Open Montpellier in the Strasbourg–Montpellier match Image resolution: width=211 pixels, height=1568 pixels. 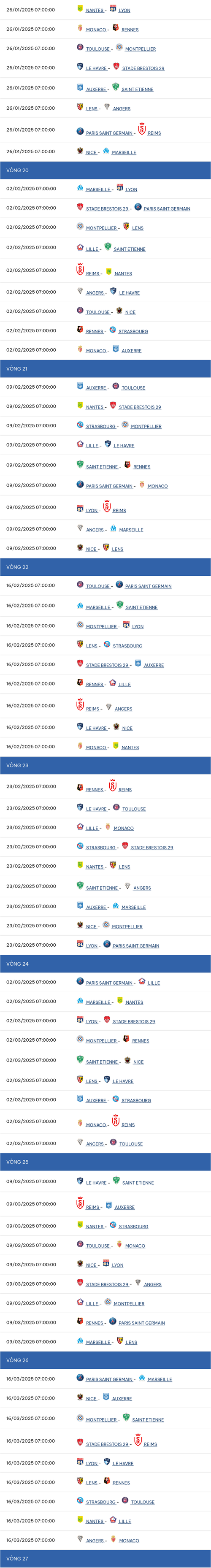click(x=146, y=426)
